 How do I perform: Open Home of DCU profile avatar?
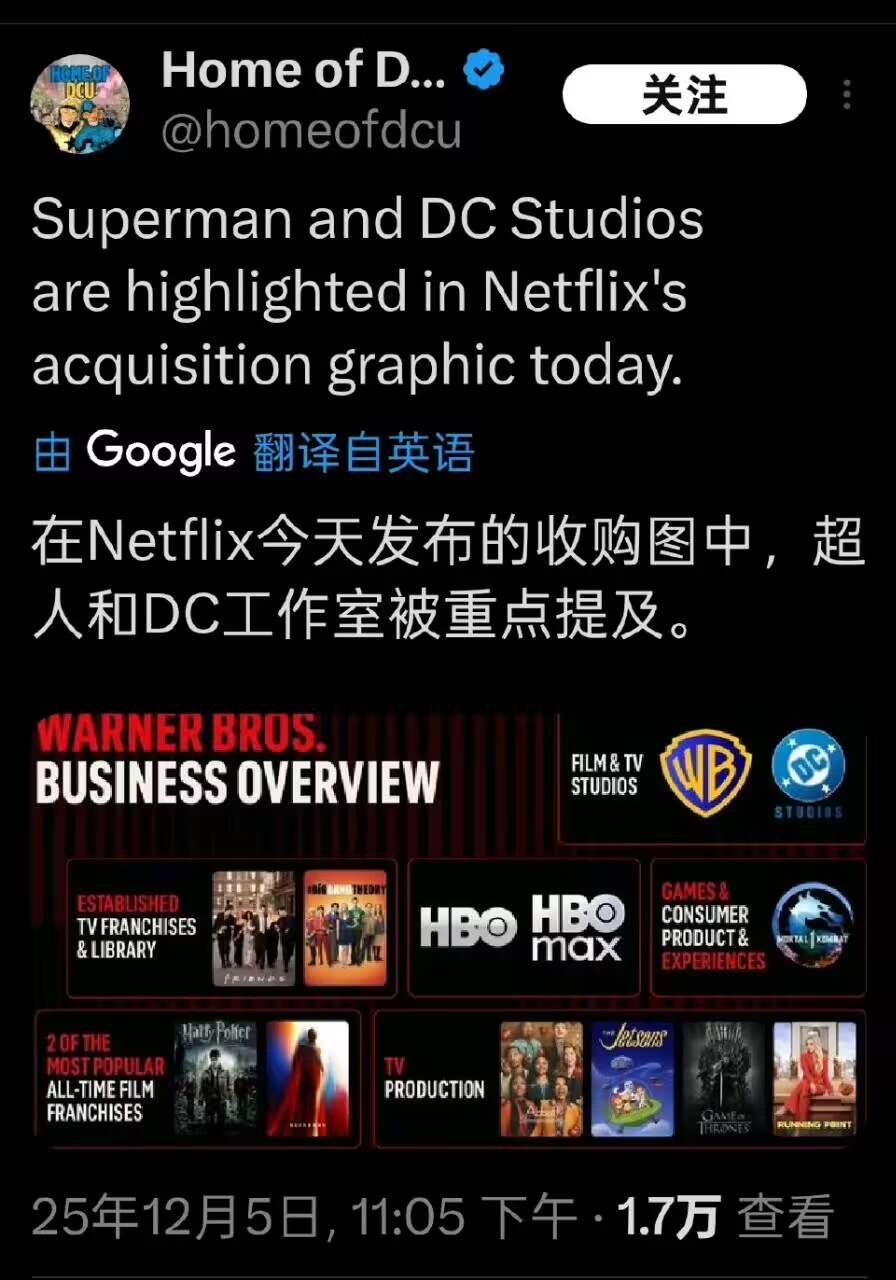[80, 104]
